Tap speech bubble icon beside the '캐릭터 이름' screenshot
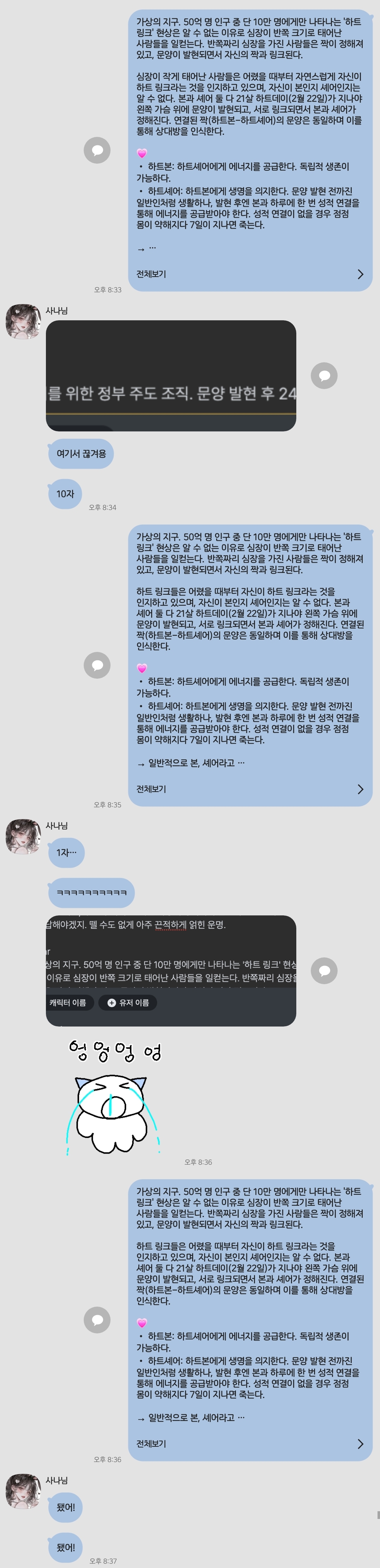Image resolution: width=380 pixels, height=1568 pixels. point(324,970)
